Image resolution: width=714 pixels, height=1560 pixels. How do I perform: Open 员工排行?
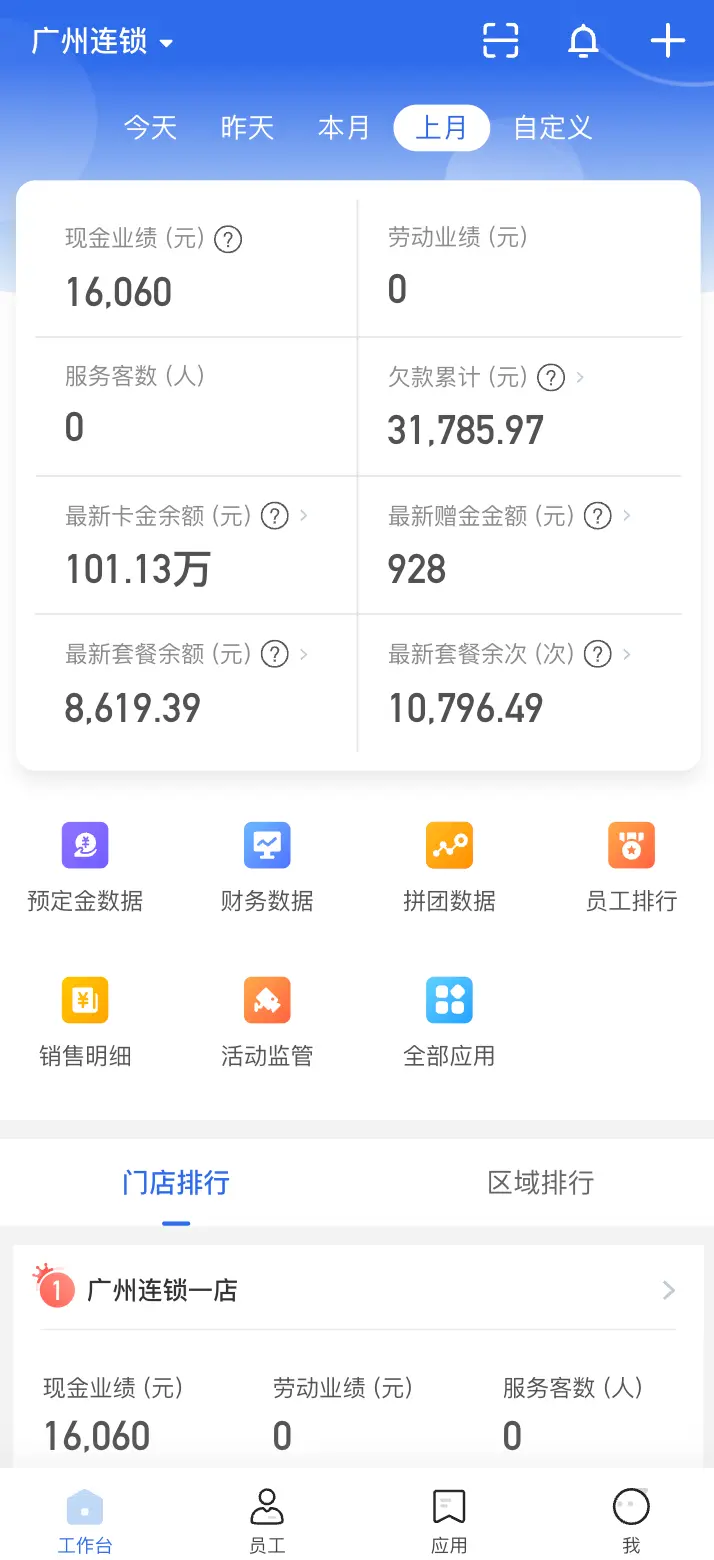(631, 866)
